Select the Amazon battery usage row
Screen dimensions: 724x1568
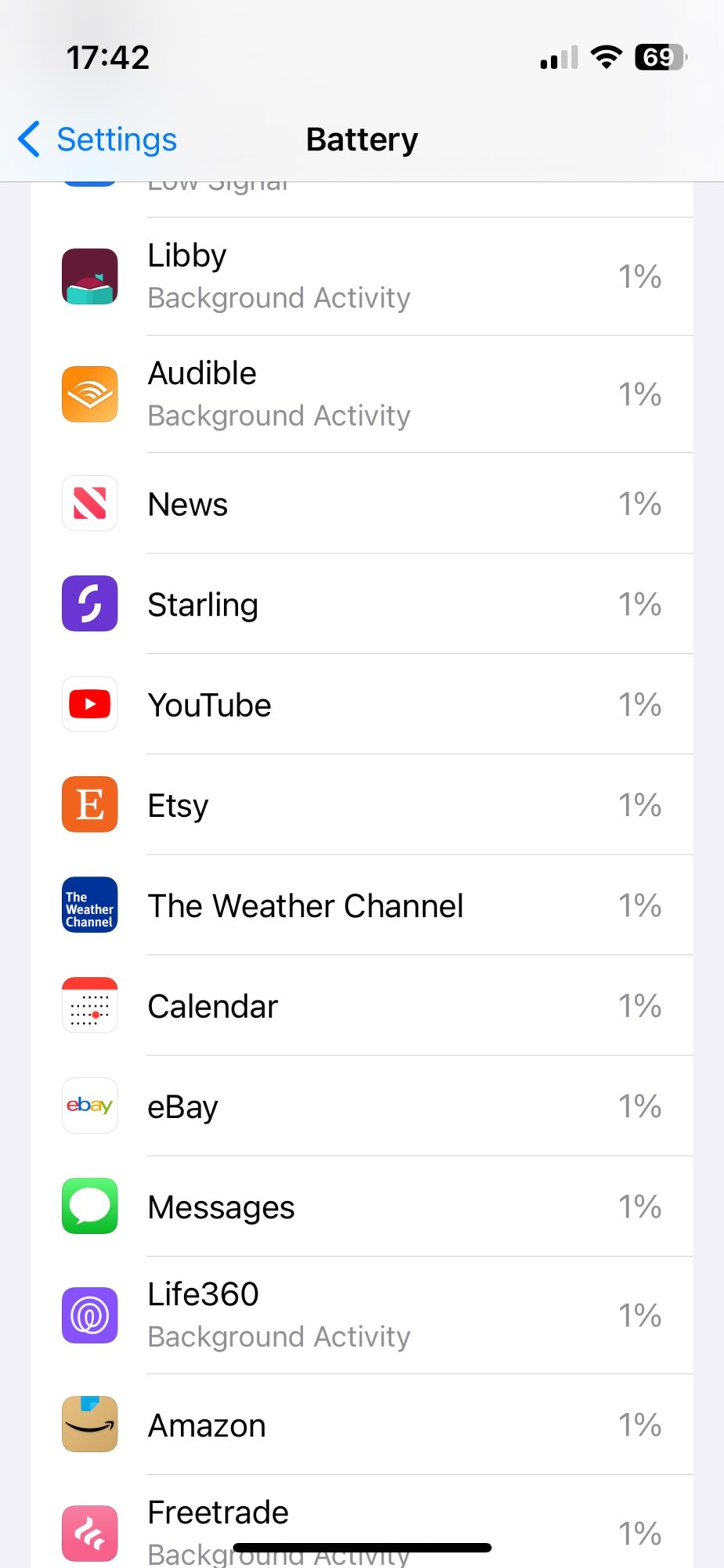point(362,1425)
